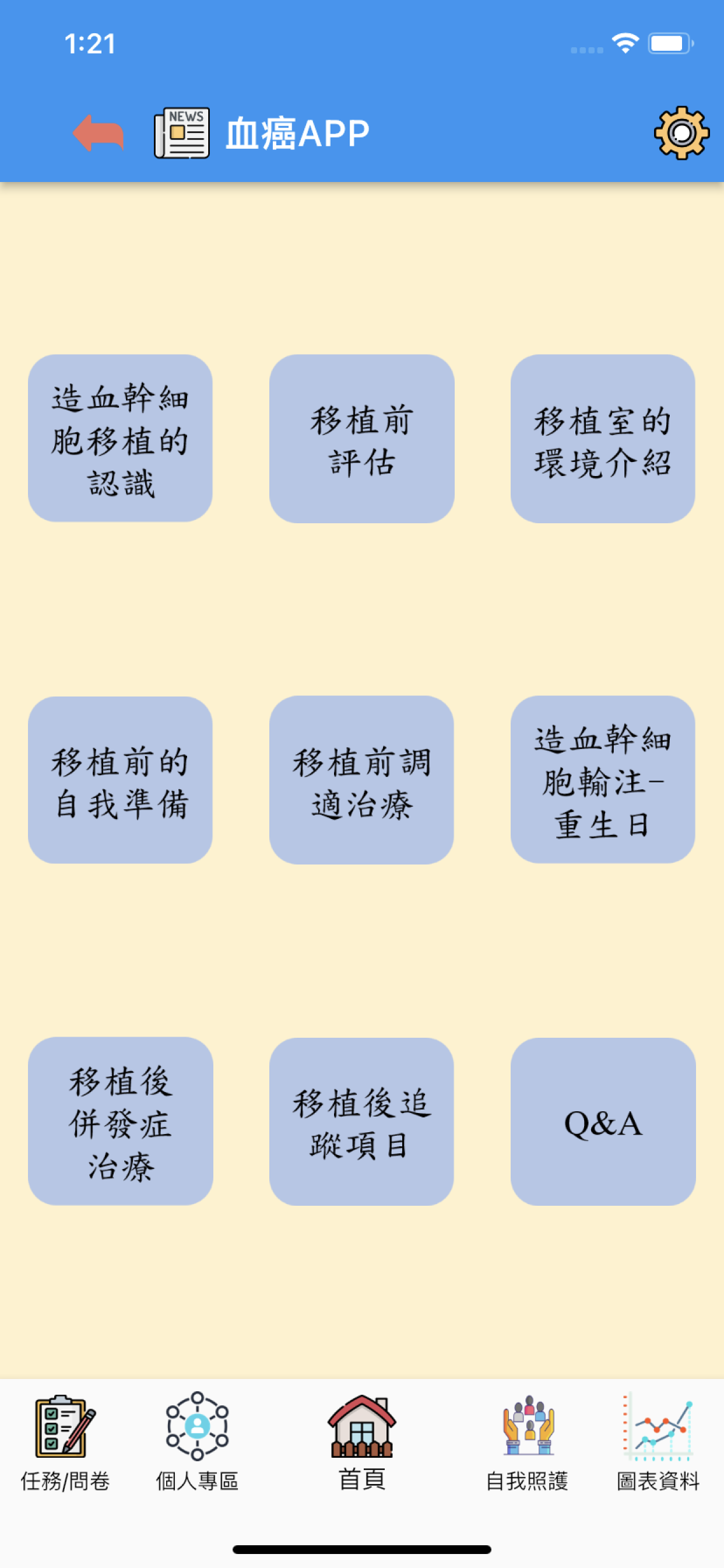The image size is (724, 1568).
Task: Open settings via the gear icon
Action: click(681, 132)
